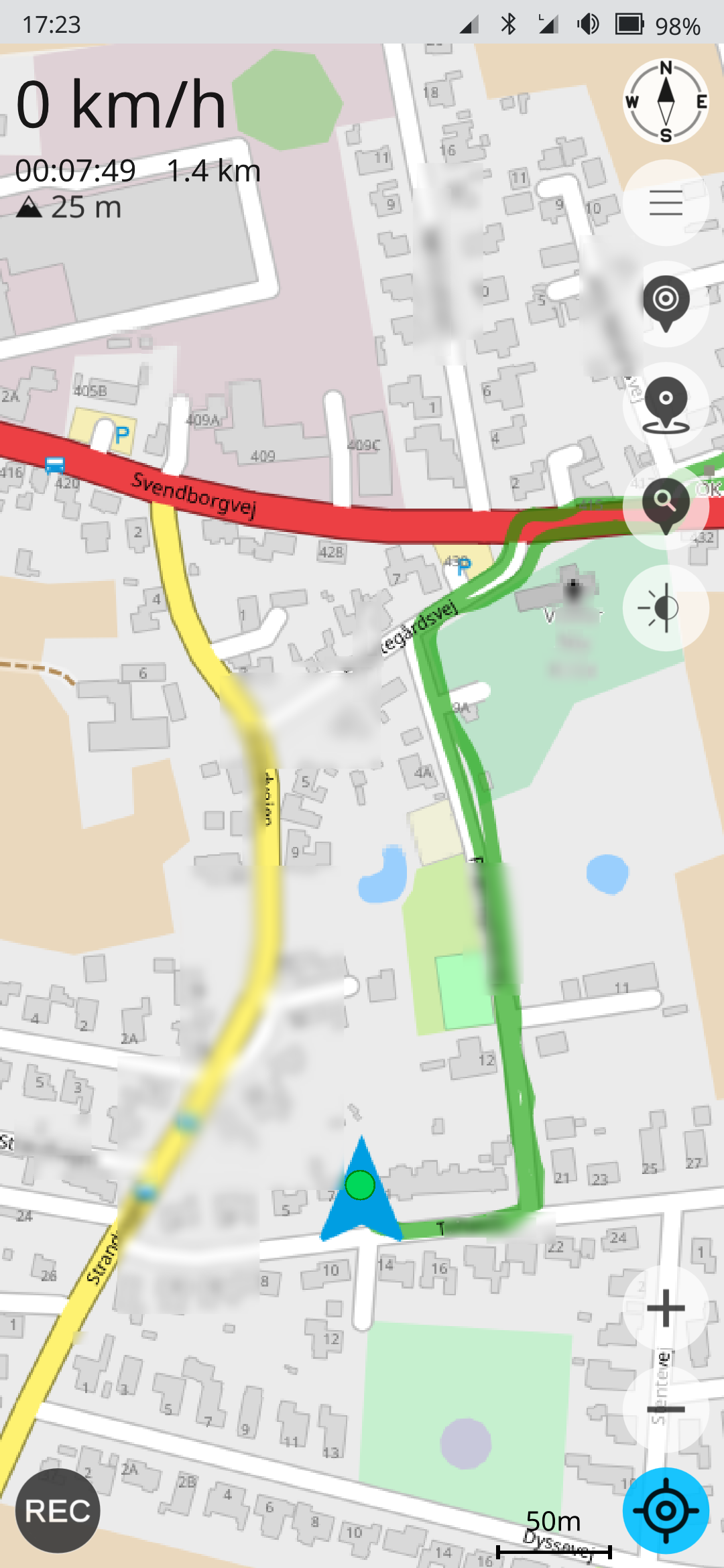Tap the REC recording button

(58, 1510)
